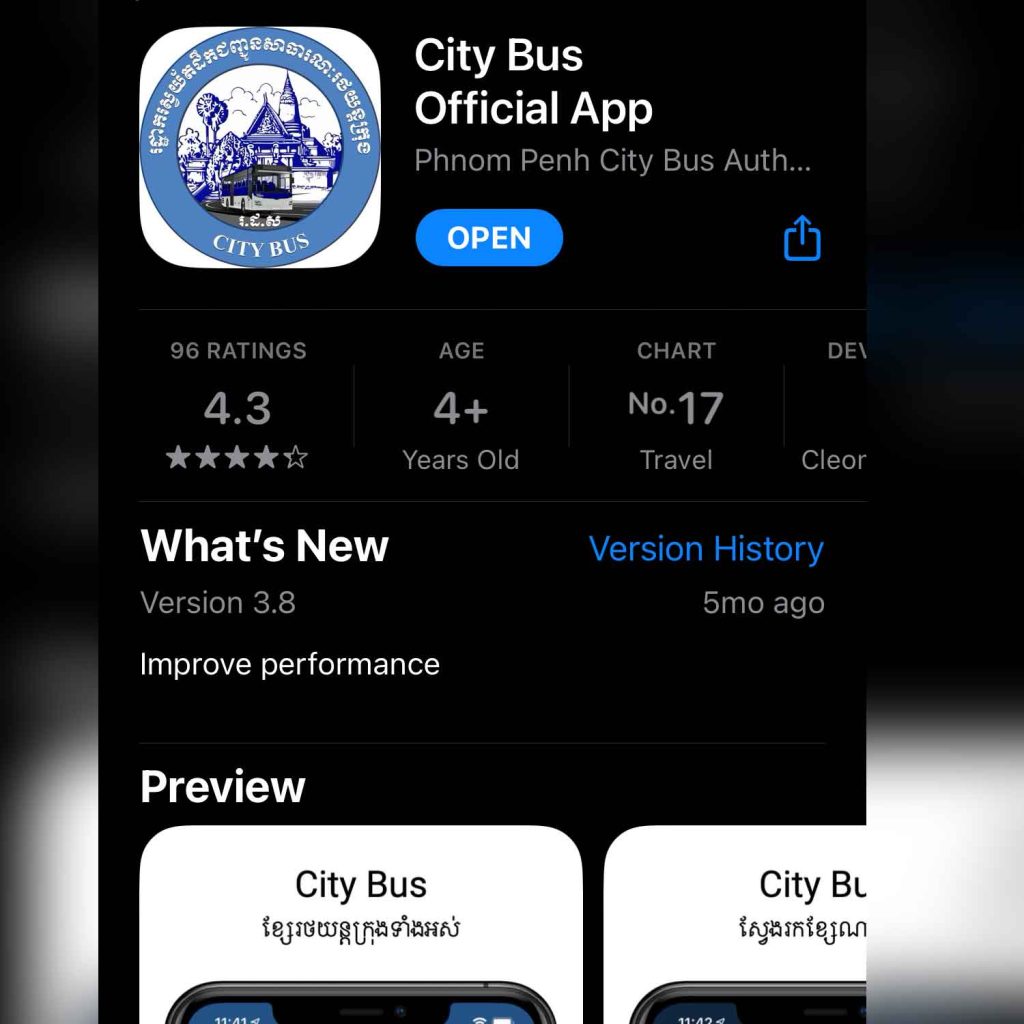Screen dimensions: 1024x1024
Task: Open Version History
Action: click(x=706, y=549)
